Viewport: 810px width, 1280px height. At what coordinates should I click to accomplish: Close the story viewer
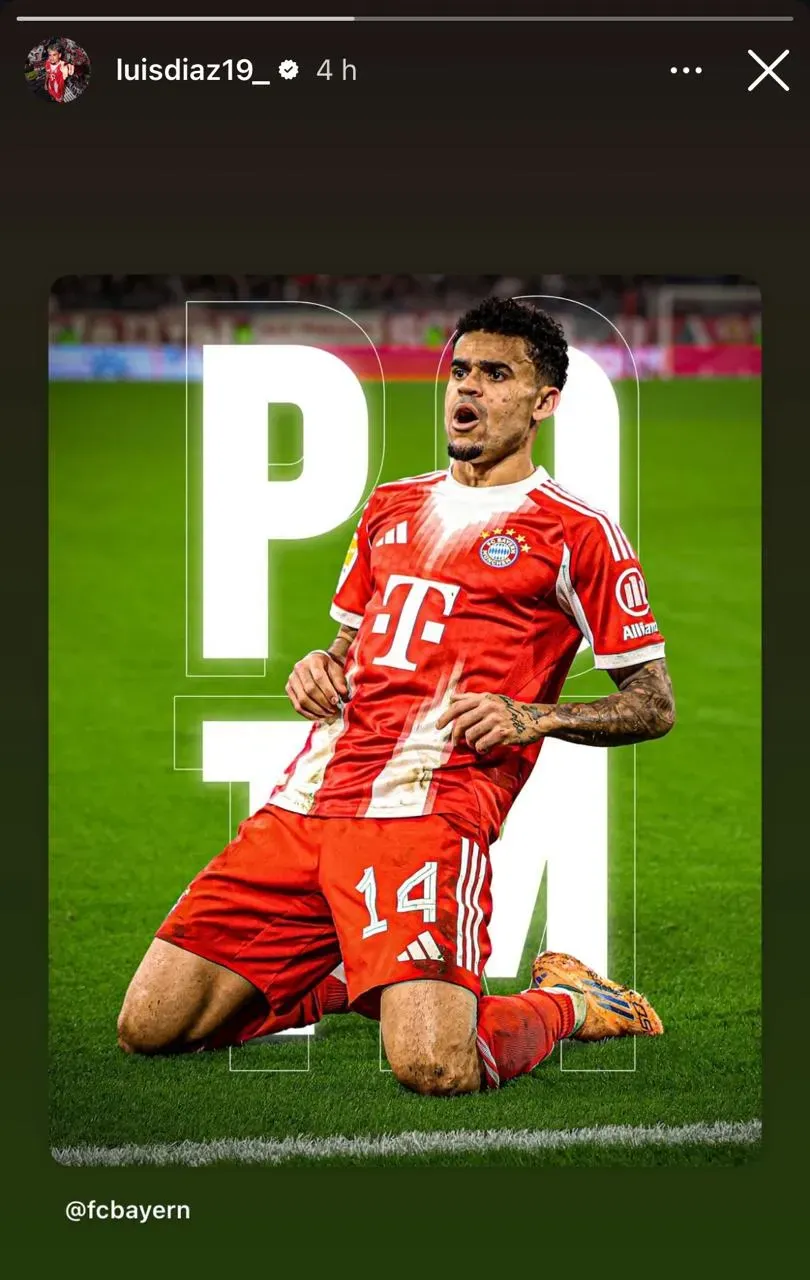768,71
